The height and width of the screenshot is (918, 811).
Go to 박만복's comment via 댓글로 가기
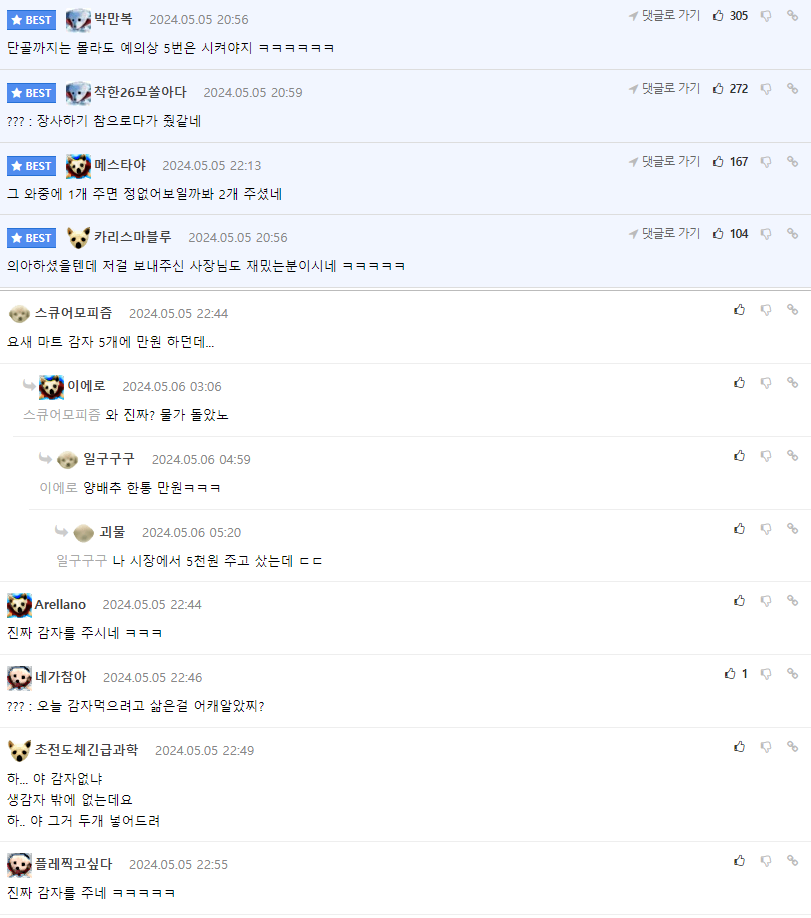(664, 16)
